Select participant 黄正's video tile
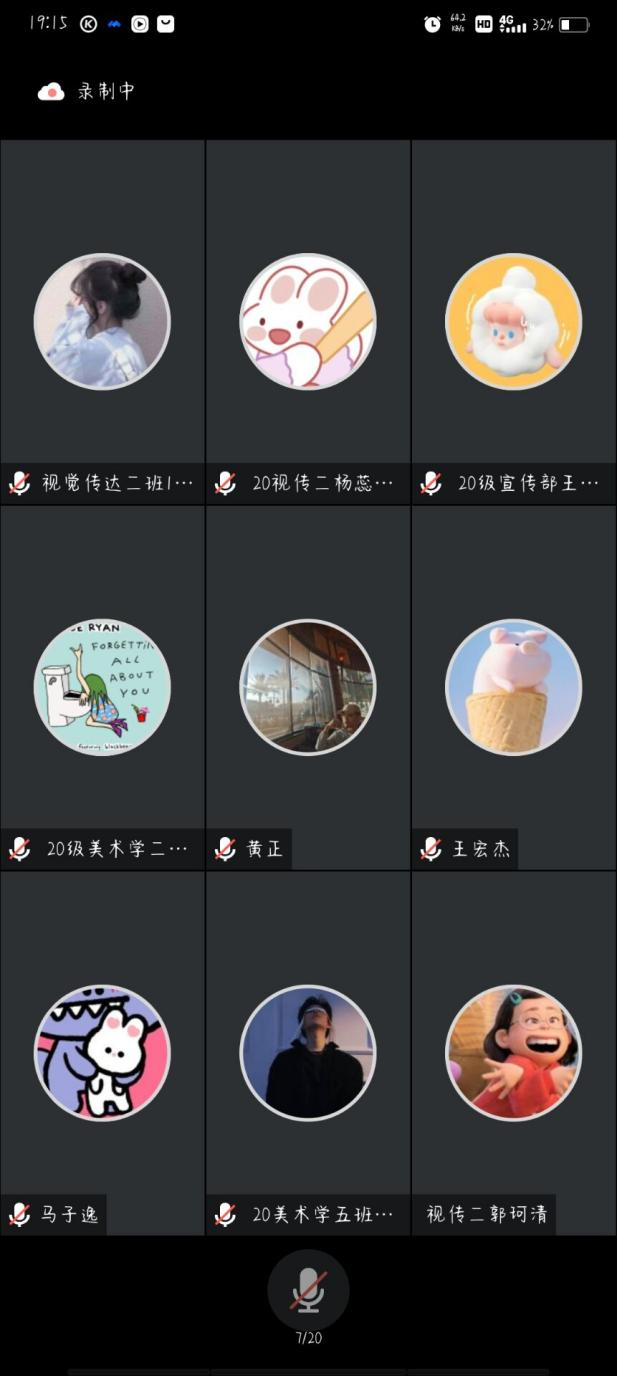Image resolution: width=617 pixels, height=1376 pixels. (x=308, y=687)
